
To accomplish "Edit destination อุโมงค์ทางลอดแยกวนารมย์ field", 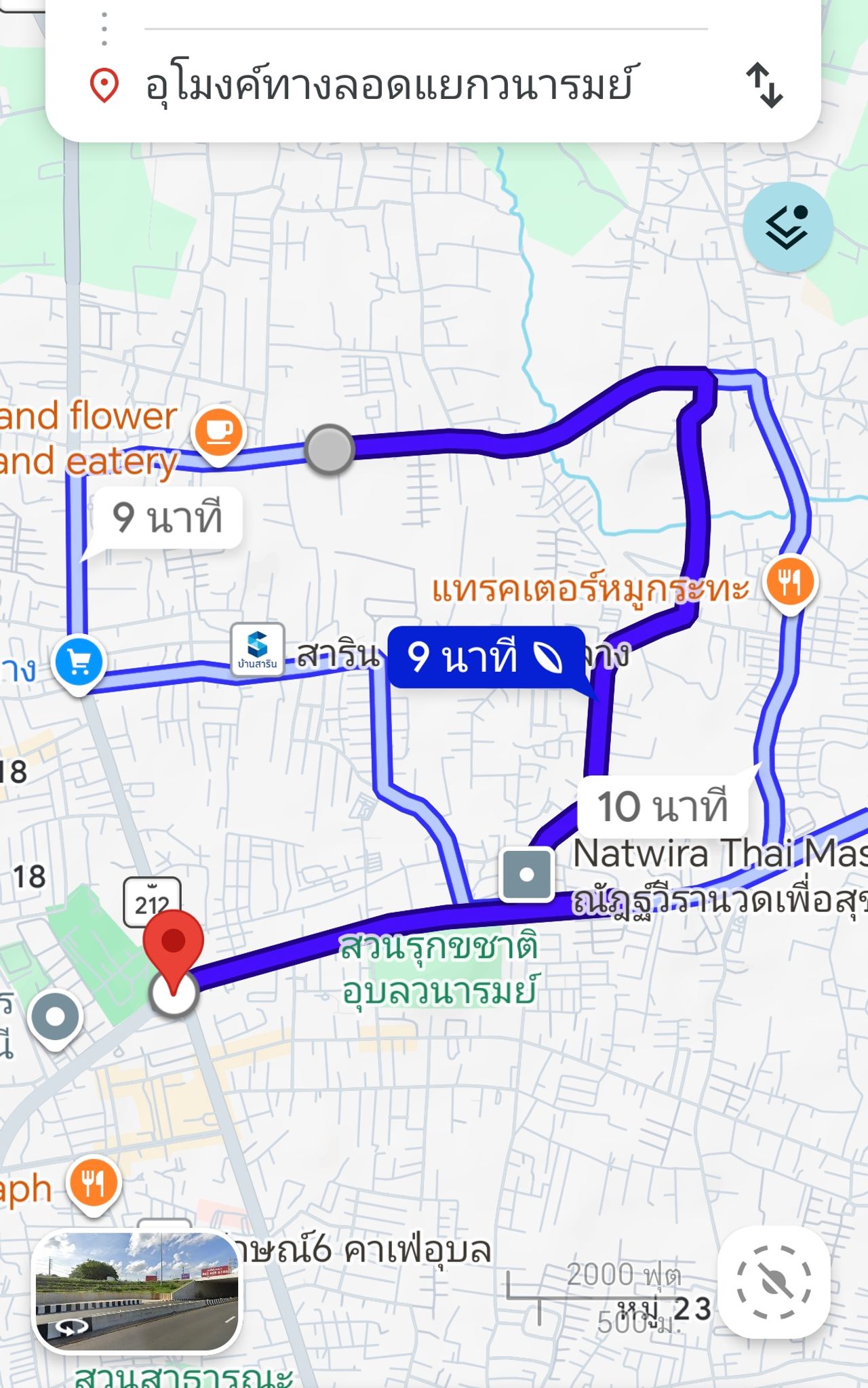I will tap(389, 87).
